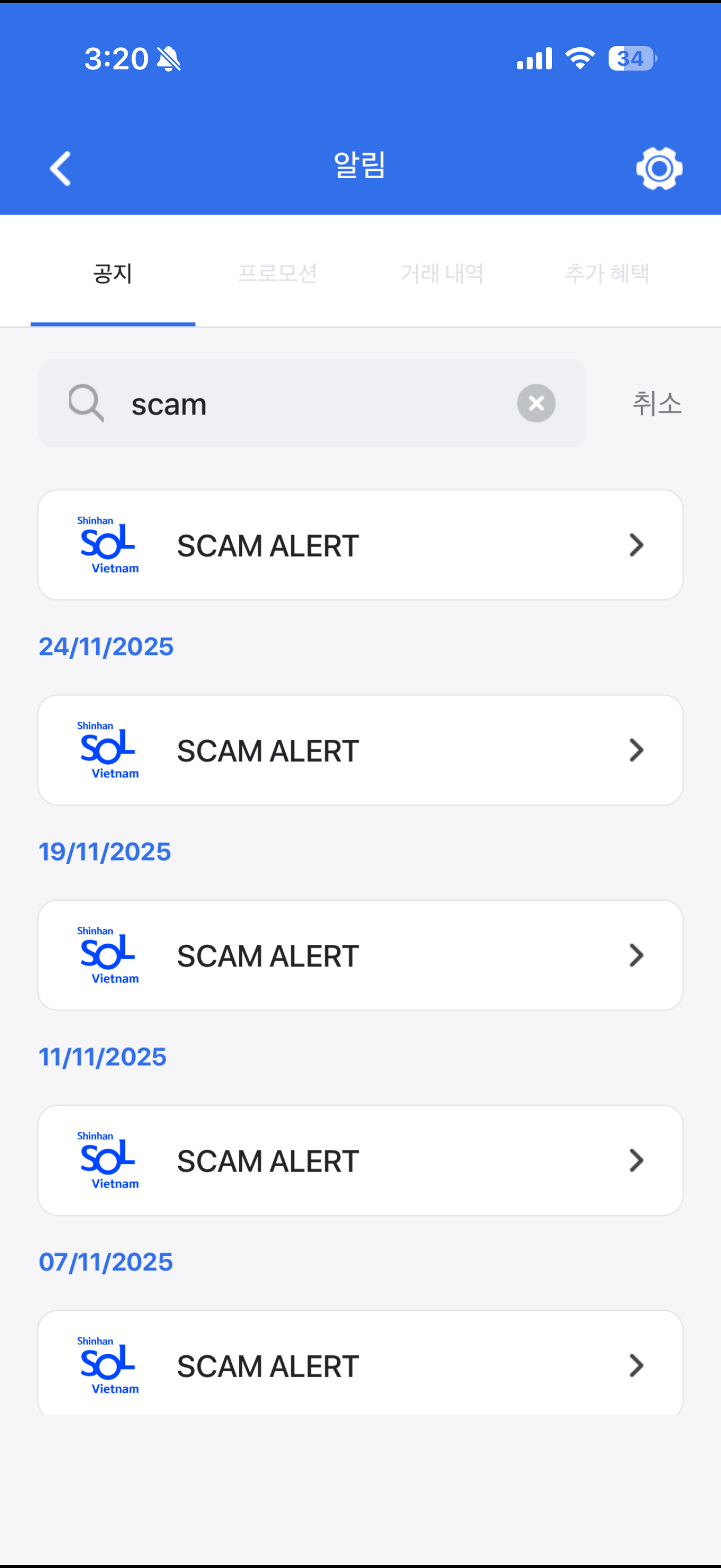Viewport: 721px width, 1568px height.
Task: Select the 공지 tab
Action: pos(112,273)
